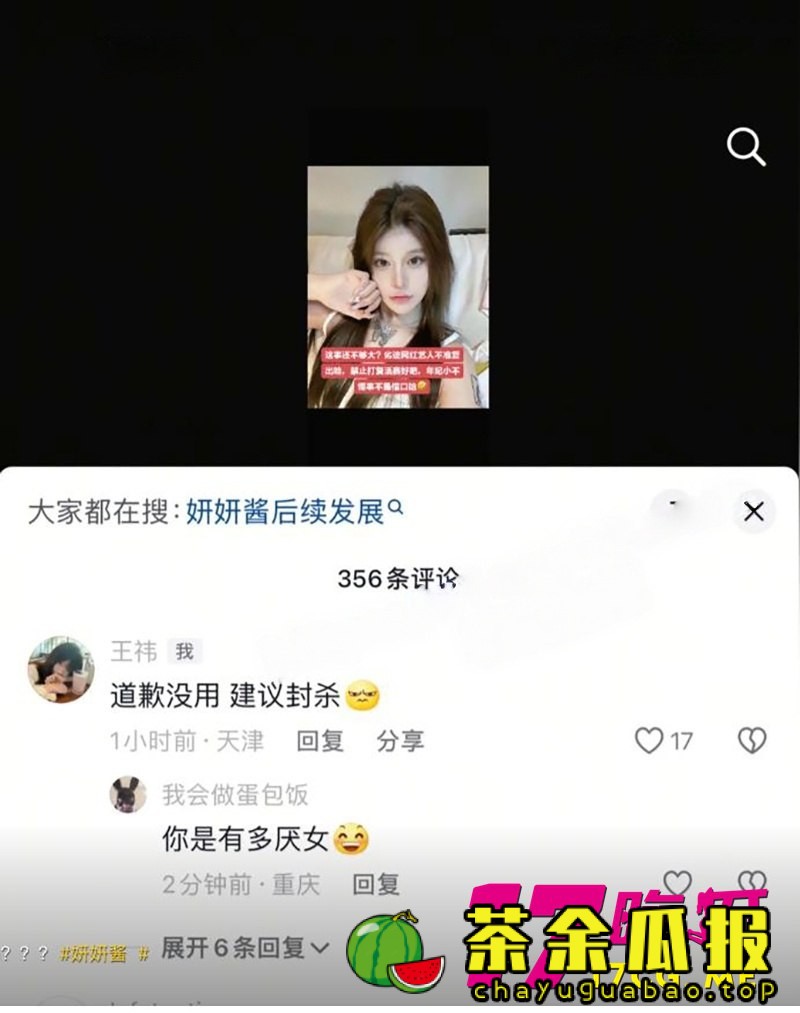Close the comments panel

753,512
